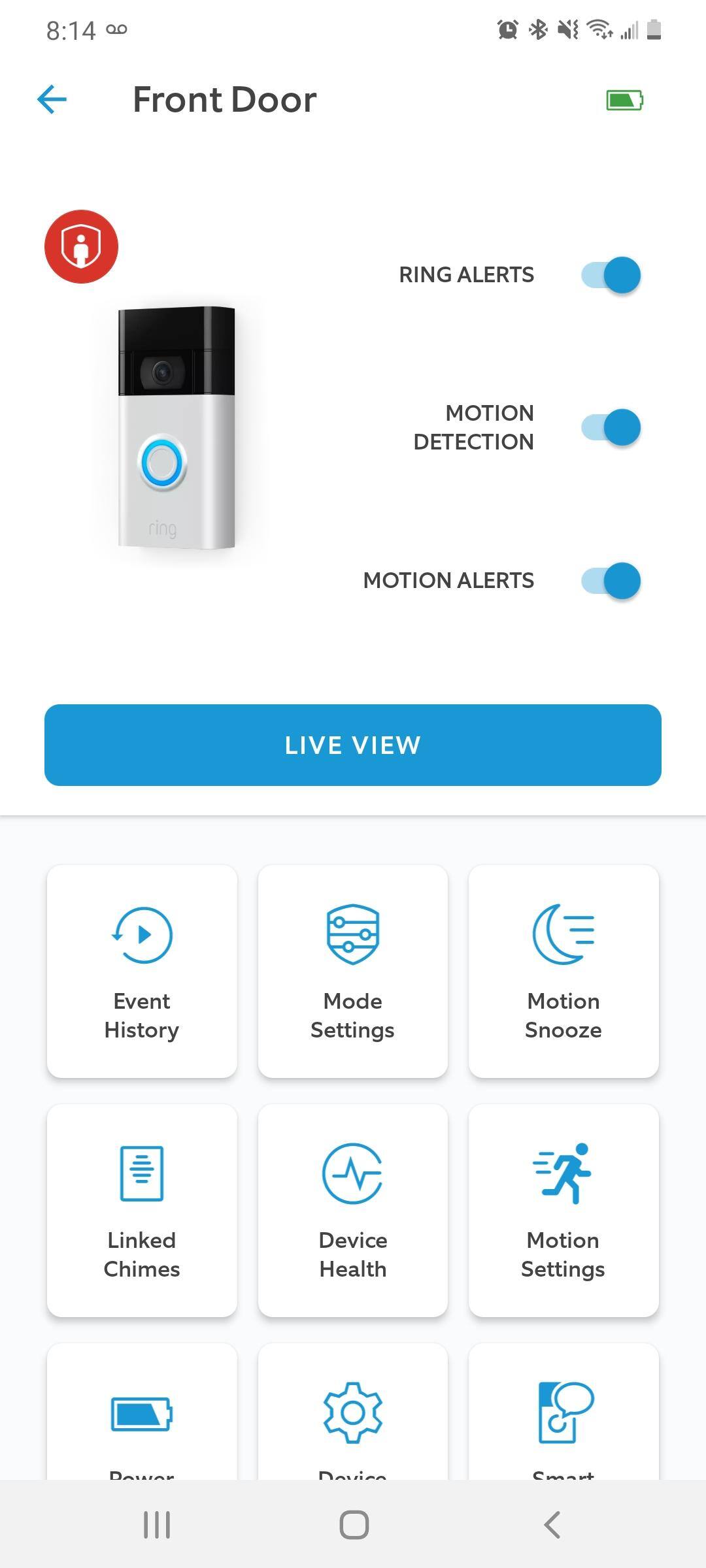Image resolution: width=706 pixels, height=1568 pixels.
Task: Open the Power settings tile
Action: tap(142, 1418)
